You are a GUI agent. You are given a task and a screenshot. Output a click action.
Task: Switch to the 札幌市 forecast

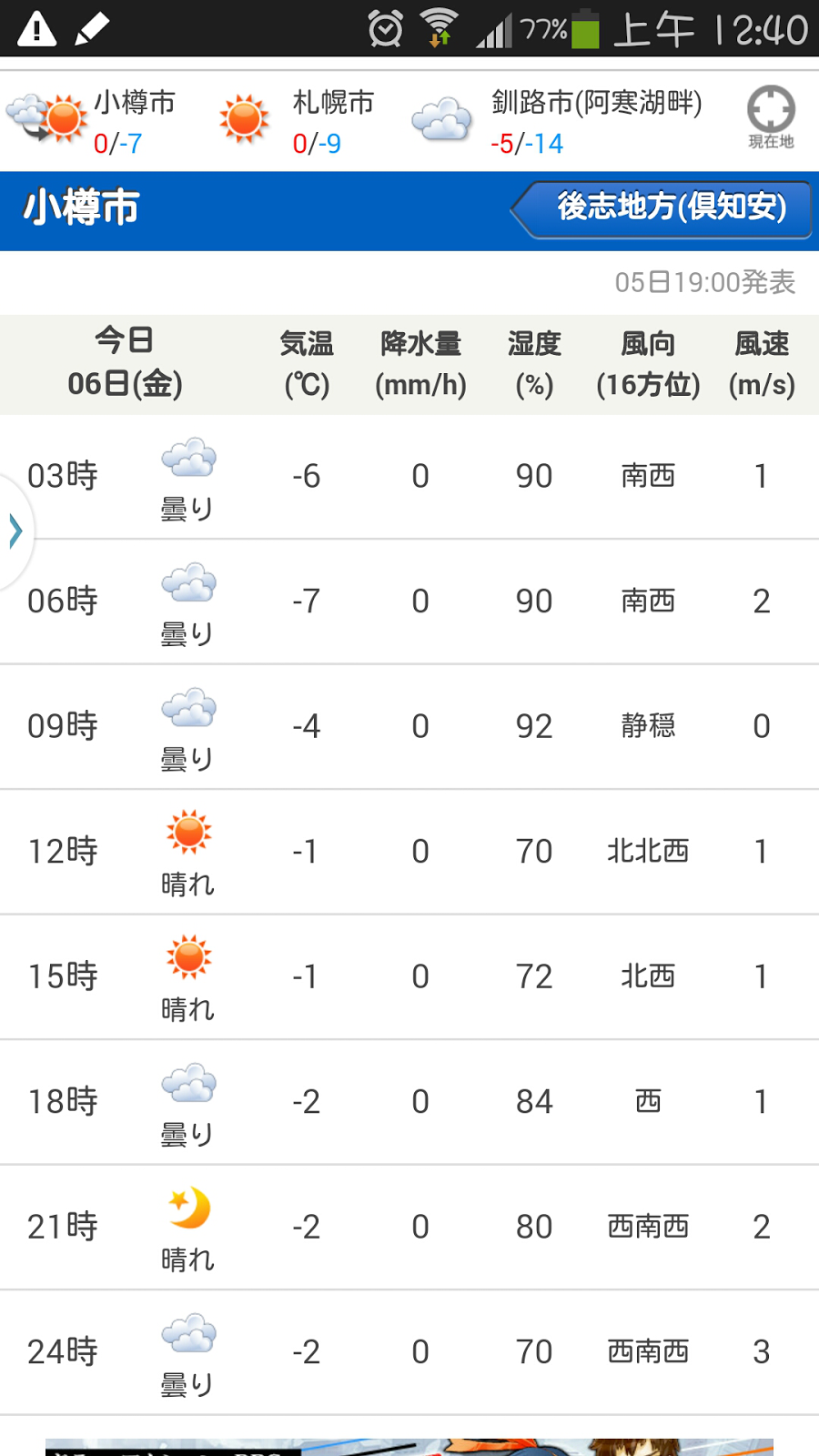[x=296, y=121]
